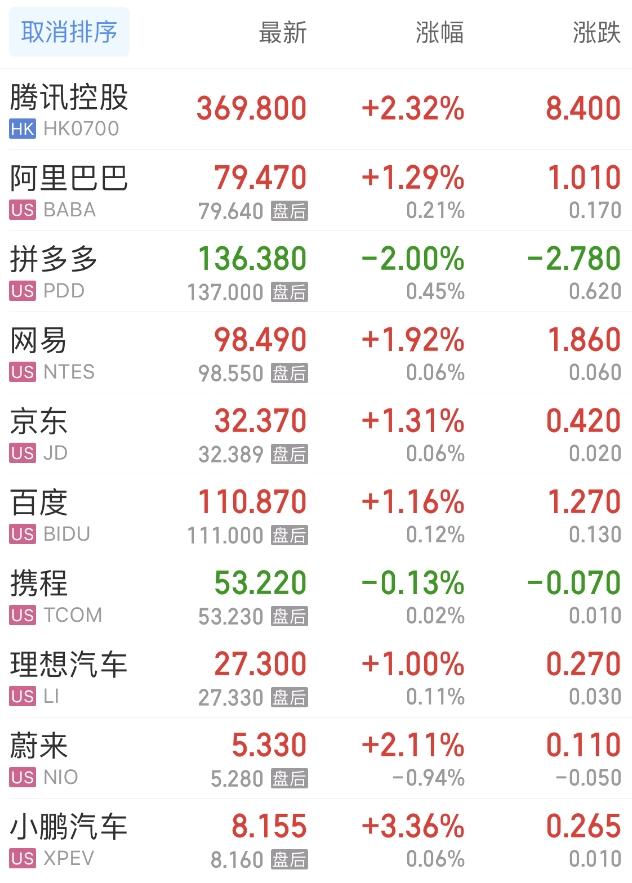
Task: Sort the list by 最新 price
Action: tap(282, 32)
